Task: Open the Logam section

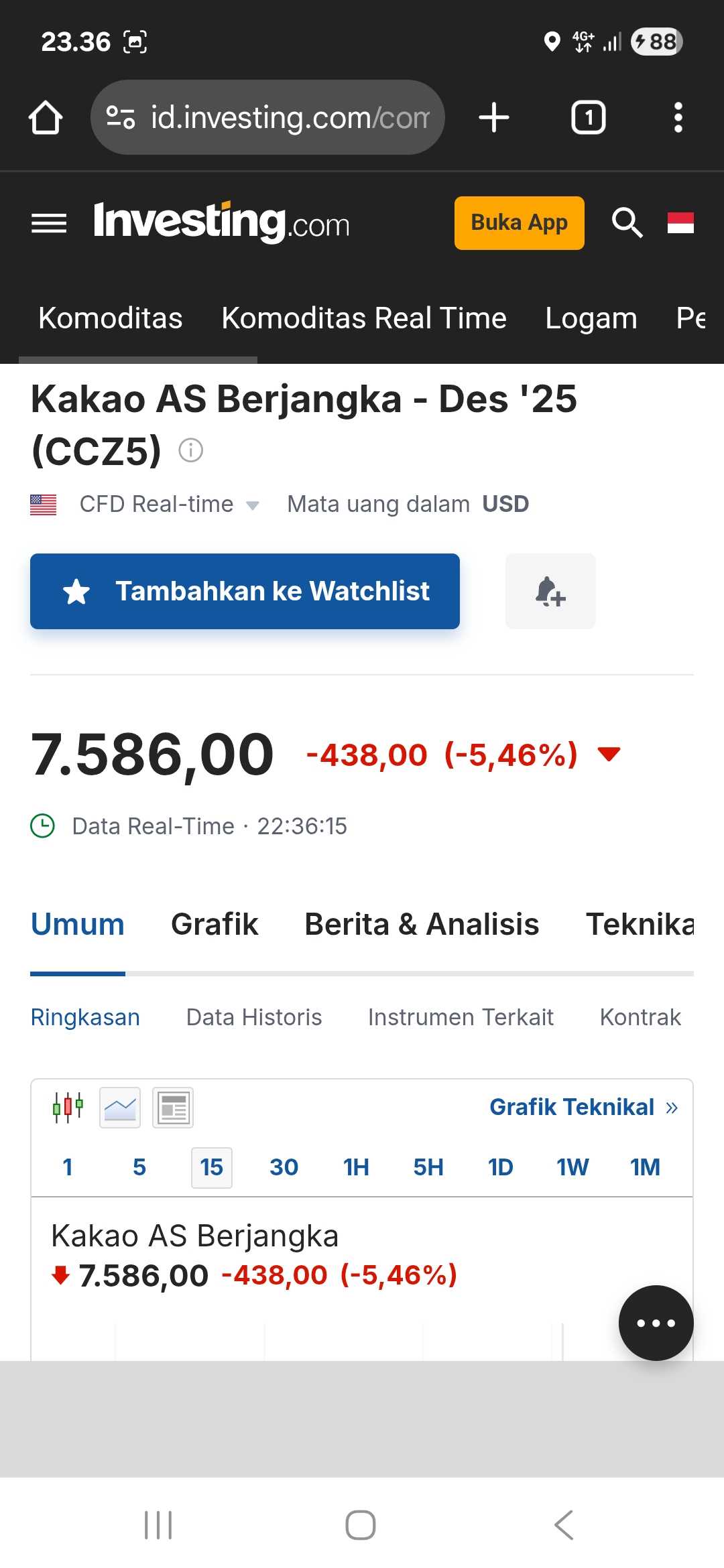Action: coord(591,318)
